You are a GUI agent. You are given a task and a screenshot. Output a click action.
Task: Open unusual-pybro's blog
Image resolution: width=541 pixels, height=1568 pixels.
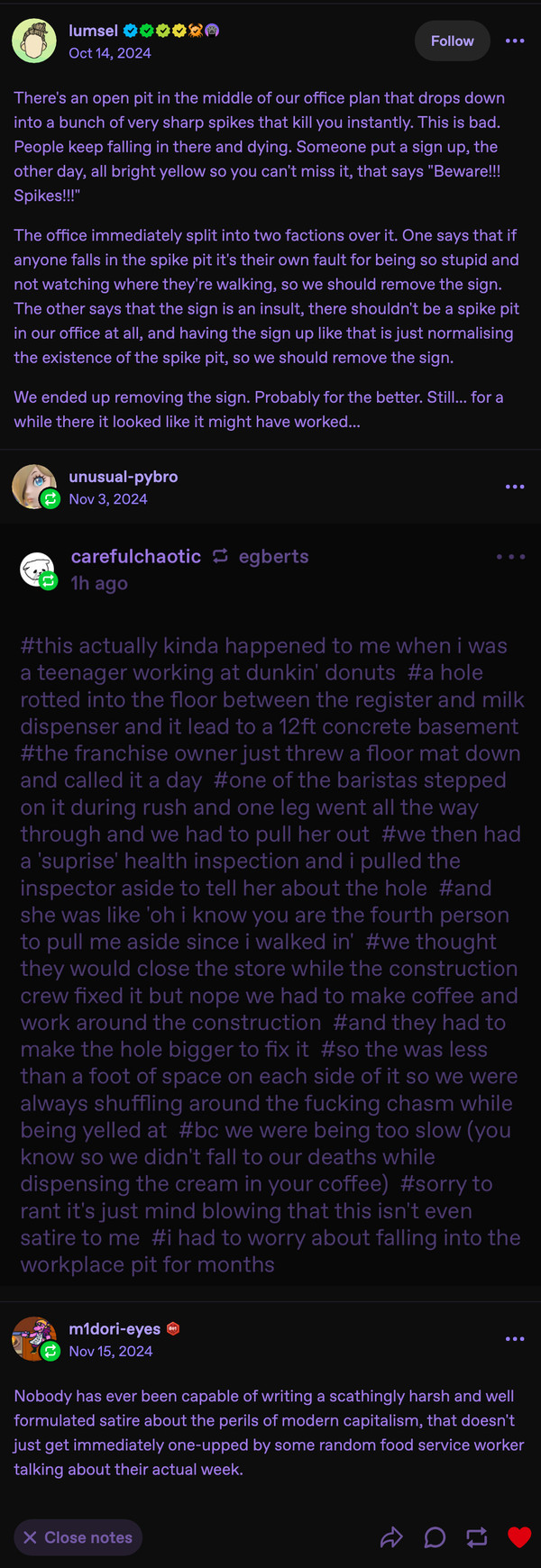[x=123, y=477]
